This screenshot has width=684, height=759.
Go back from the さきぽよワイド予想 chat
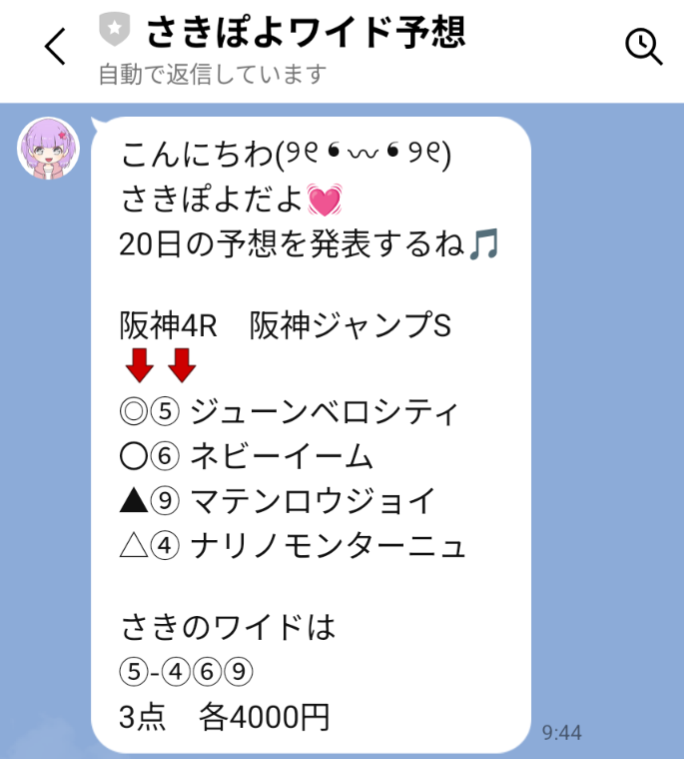pyautogui.click(x=56, y=47)
